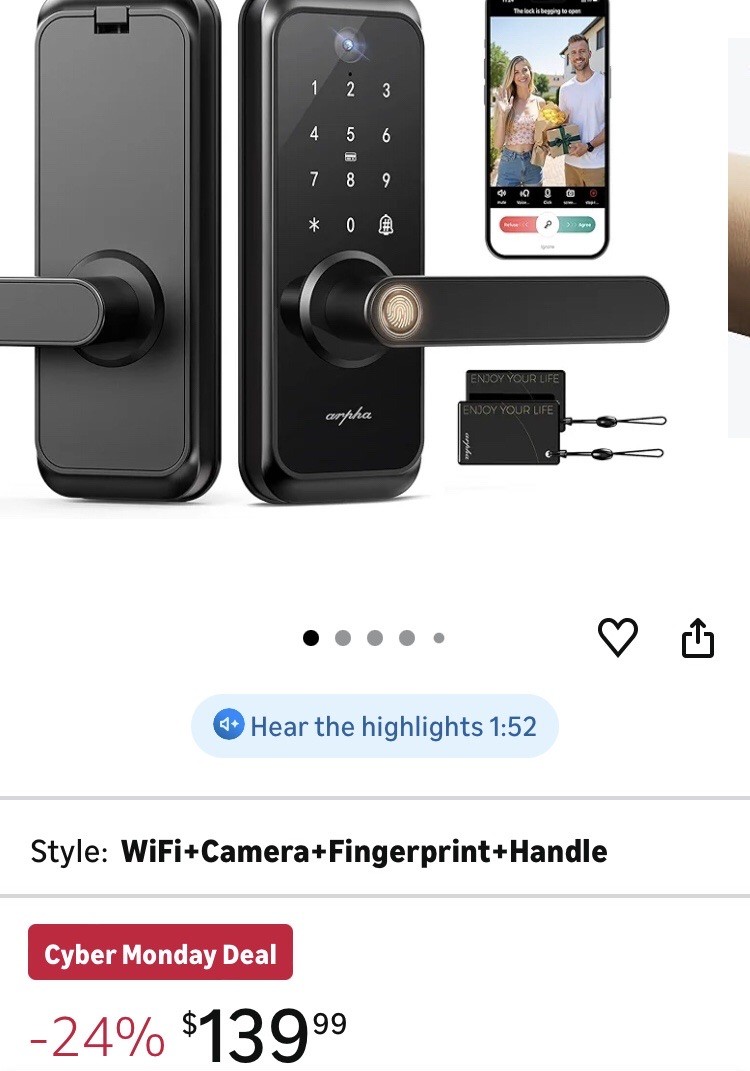Click the Cyber Monday Deal badge
750x1071 pixels.
tap(160, 953)
